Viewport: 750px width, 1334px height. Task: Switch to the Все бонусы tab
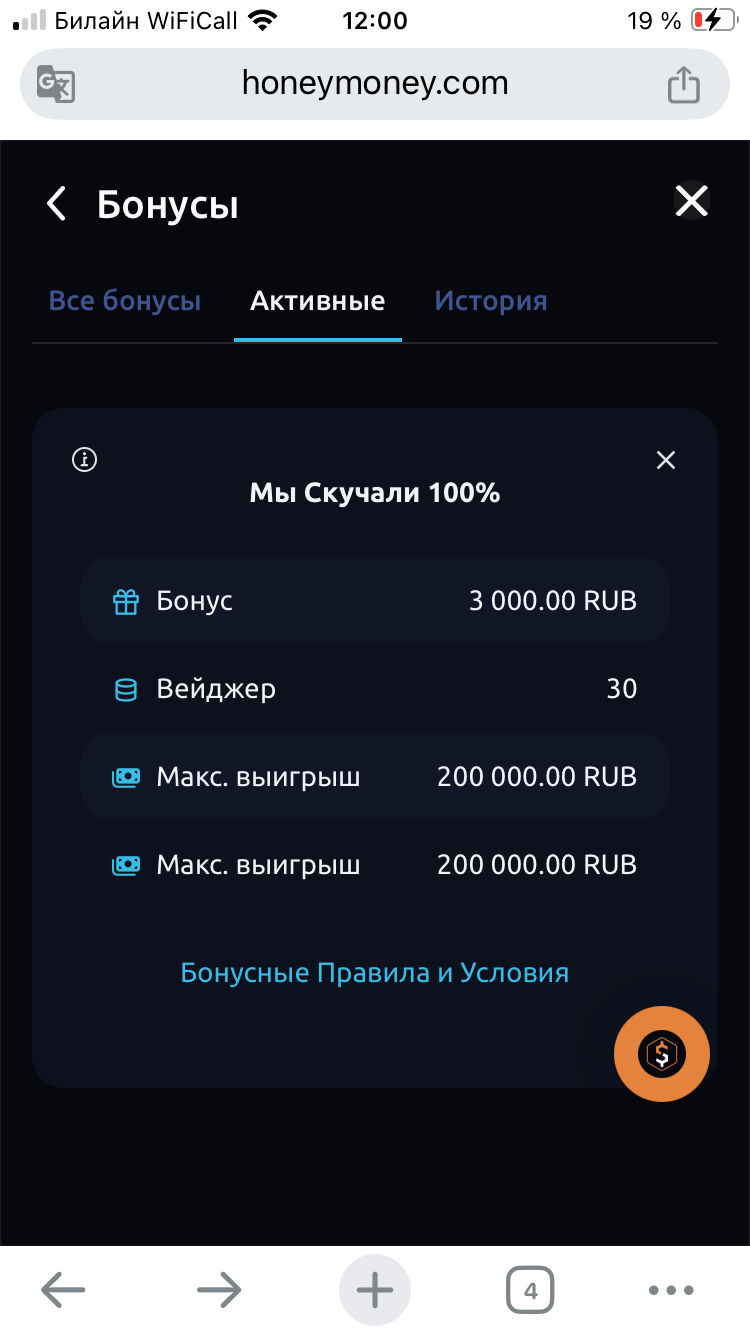[x=125, y=301]
